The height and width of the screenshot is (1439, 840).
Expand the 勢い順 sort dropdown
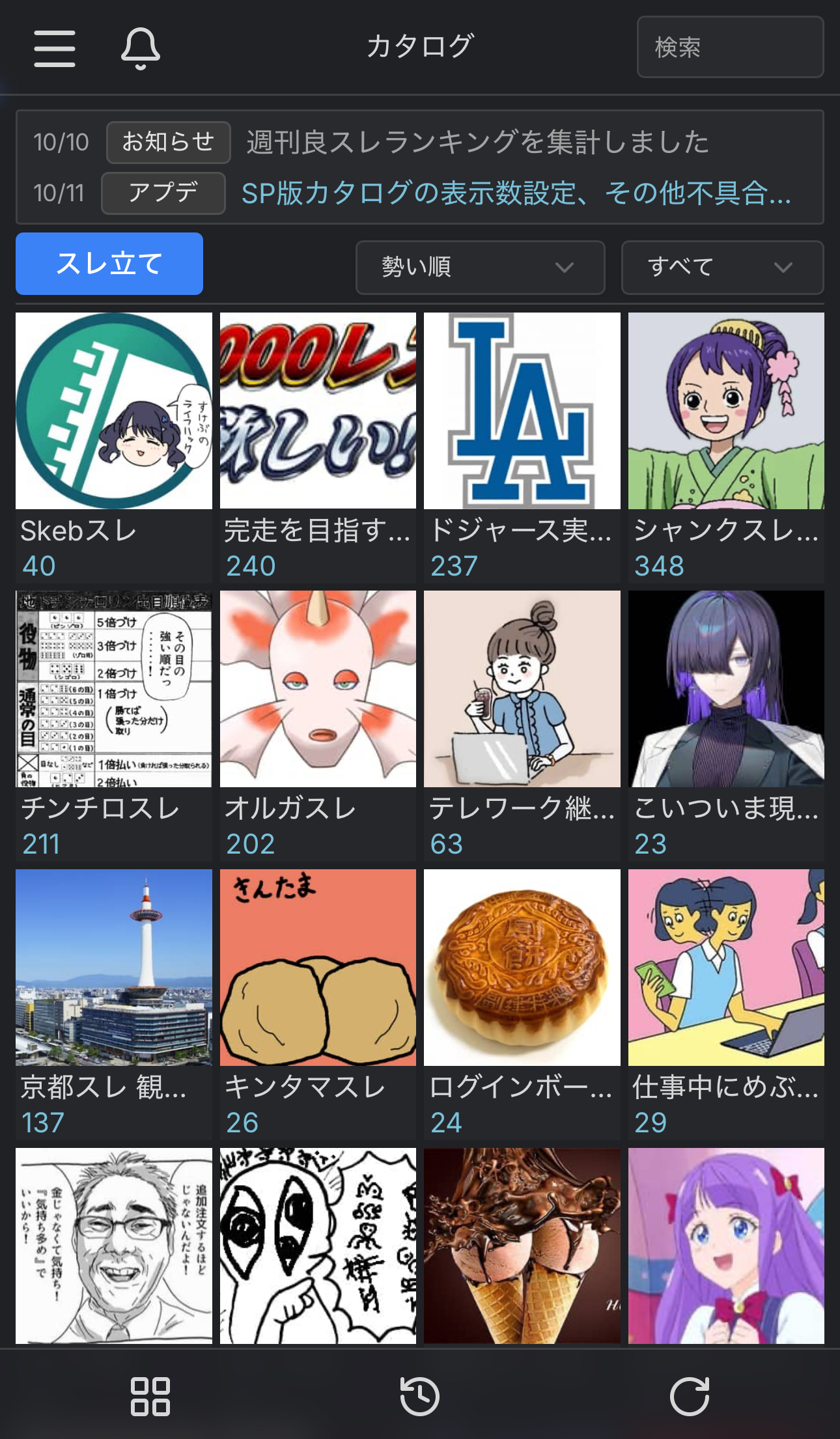coord(480,268)
